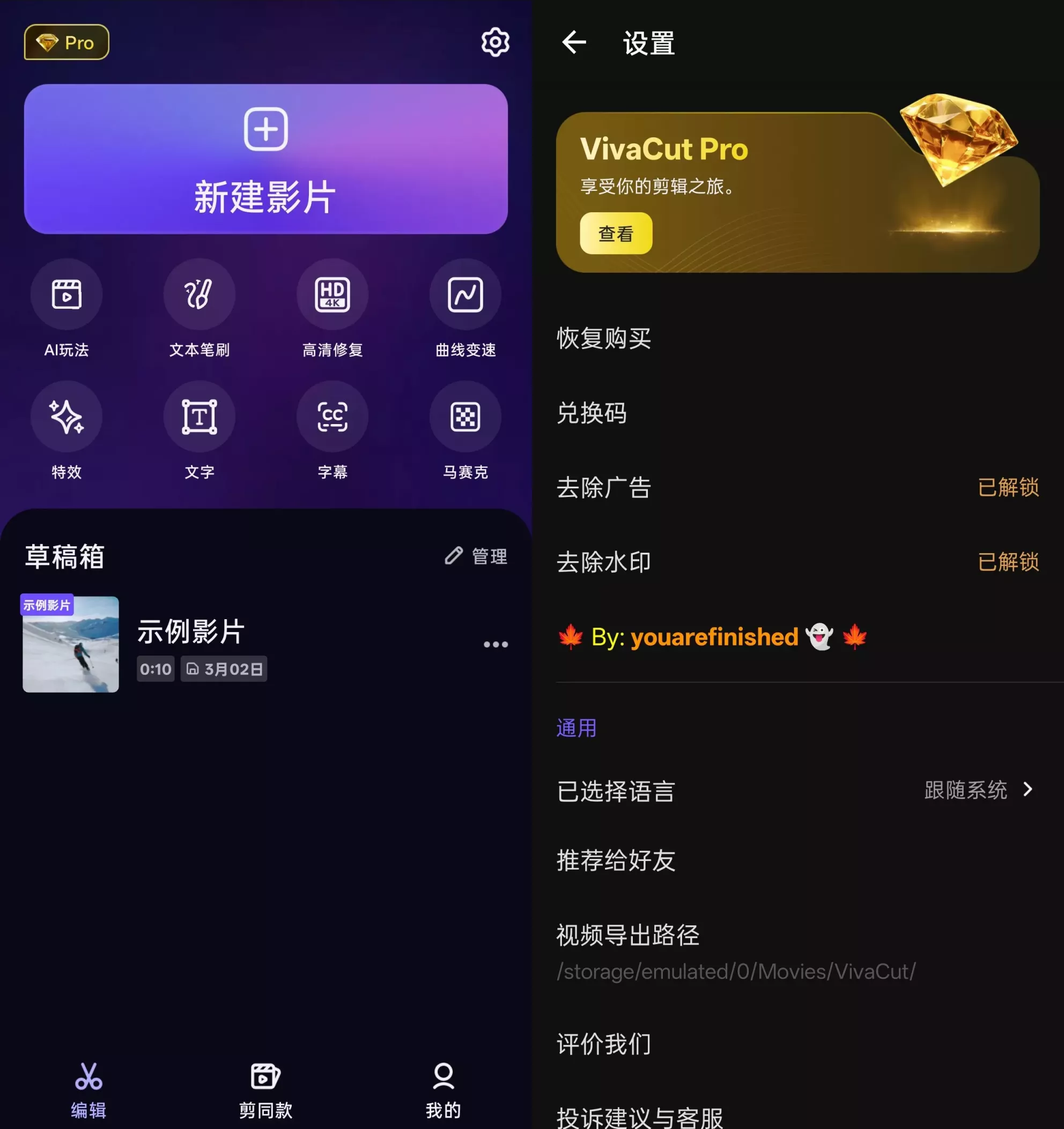Go back from the 设置 page
The width and height of the screenshot is (1064, 1129).
click(574, 42)
